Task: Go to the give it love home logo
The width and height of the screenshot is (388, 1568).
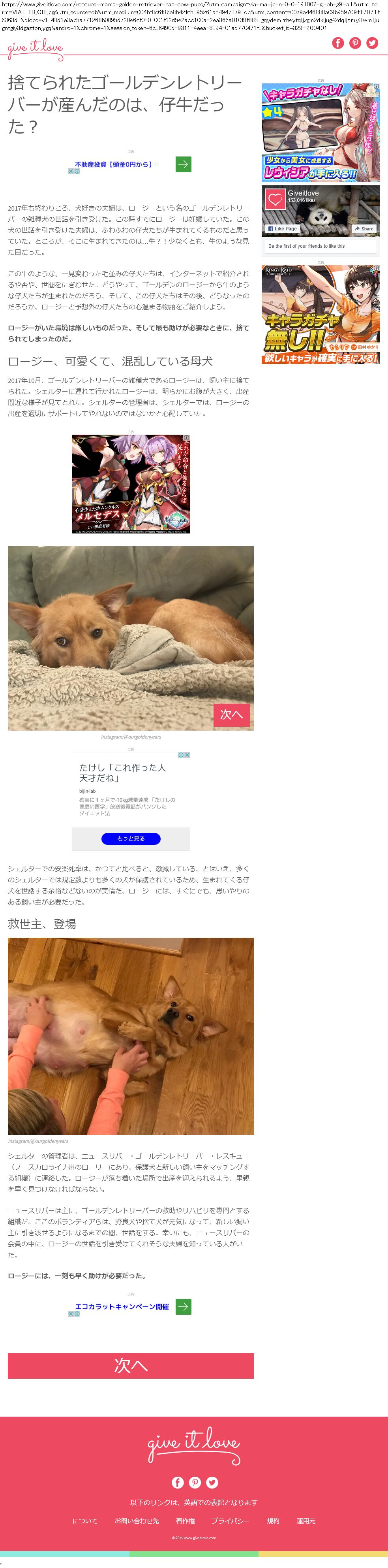Action: [x=35, y=48]
